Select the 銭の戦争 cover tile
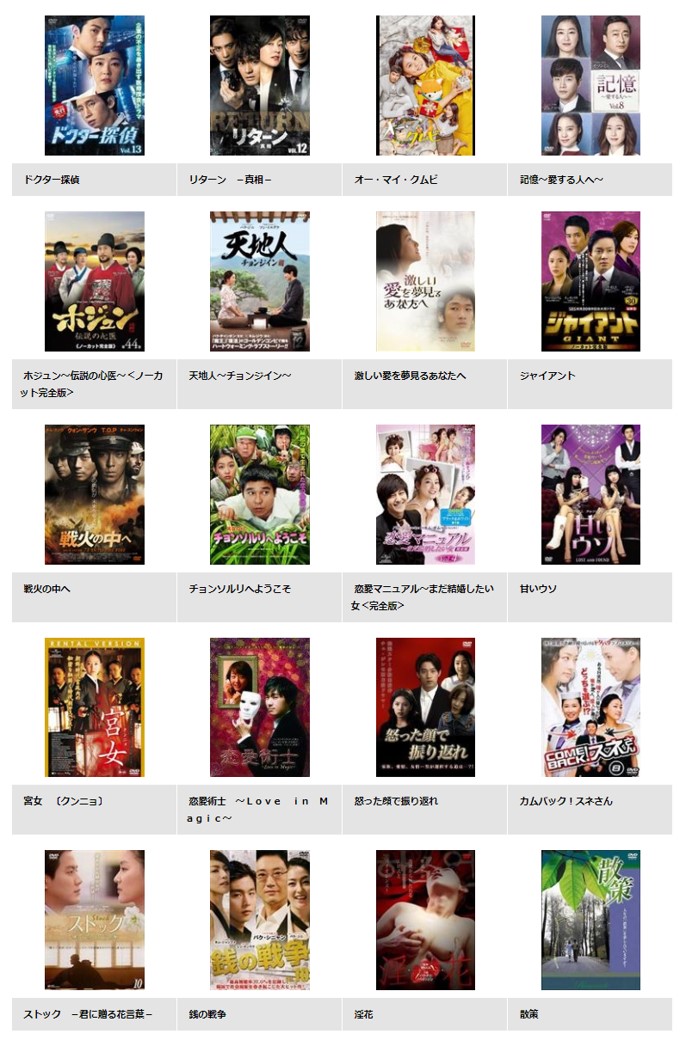The image size is (686, 1040). pyautogui.click(x=259, y=920)
